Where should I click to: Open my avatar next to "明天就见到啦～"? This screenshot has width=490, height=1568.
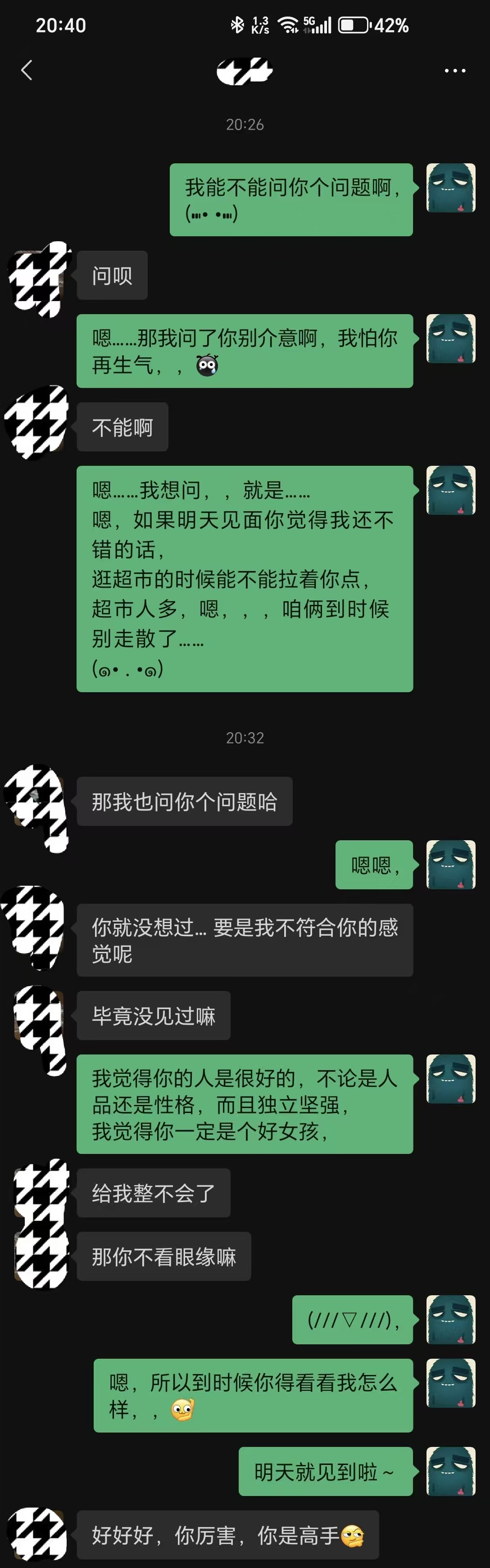point(450,1471)
